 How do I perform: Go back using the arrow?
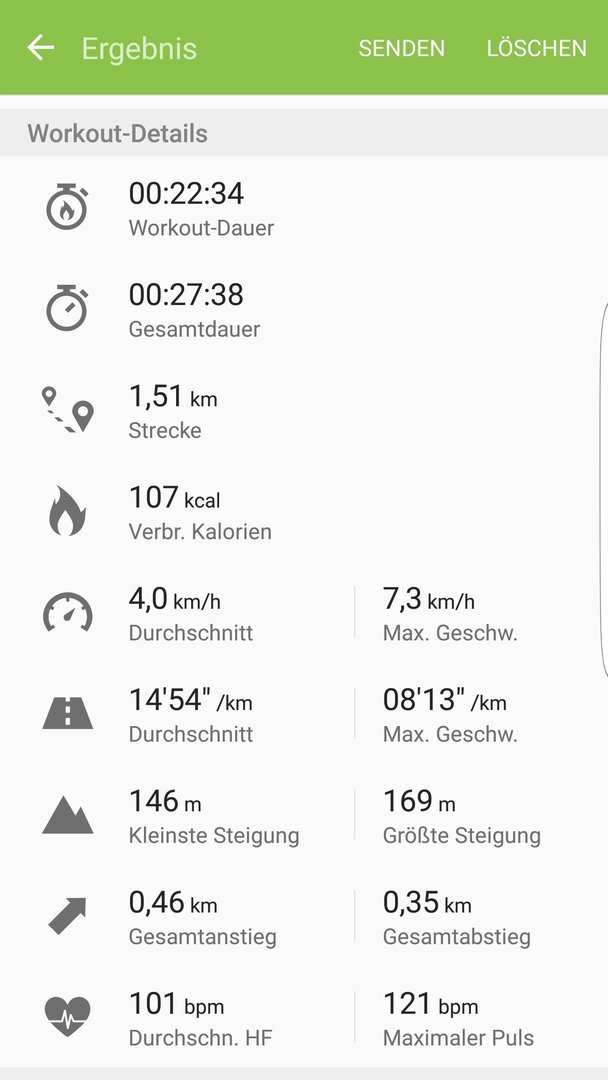click(40, 48)
